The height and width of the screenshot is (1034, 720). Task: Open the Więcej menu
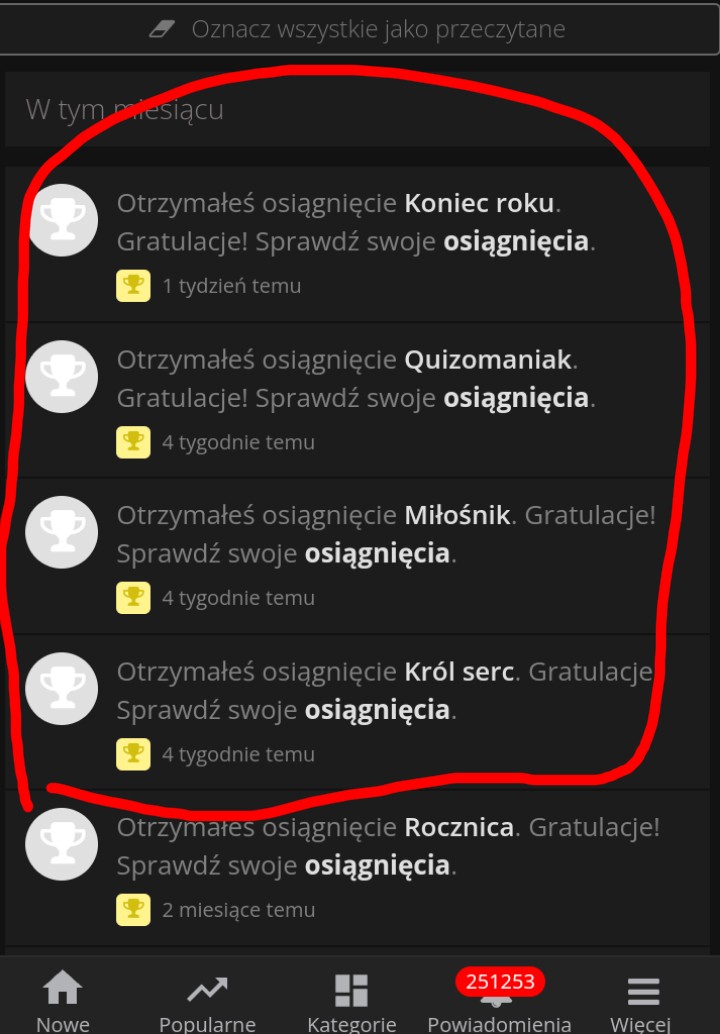[641, 1002]
